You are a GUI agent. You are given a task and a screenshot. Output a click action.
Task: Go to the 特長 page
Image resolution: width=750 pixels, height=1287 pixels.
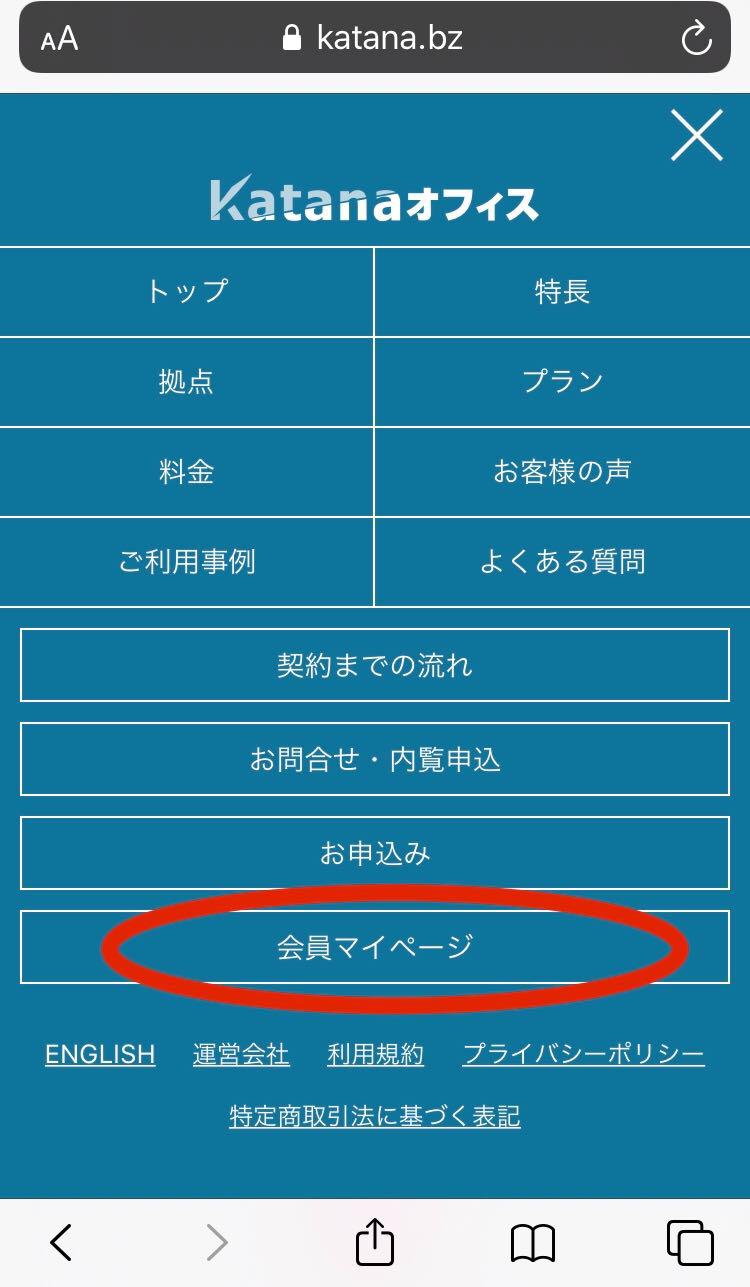click(562, 292)
